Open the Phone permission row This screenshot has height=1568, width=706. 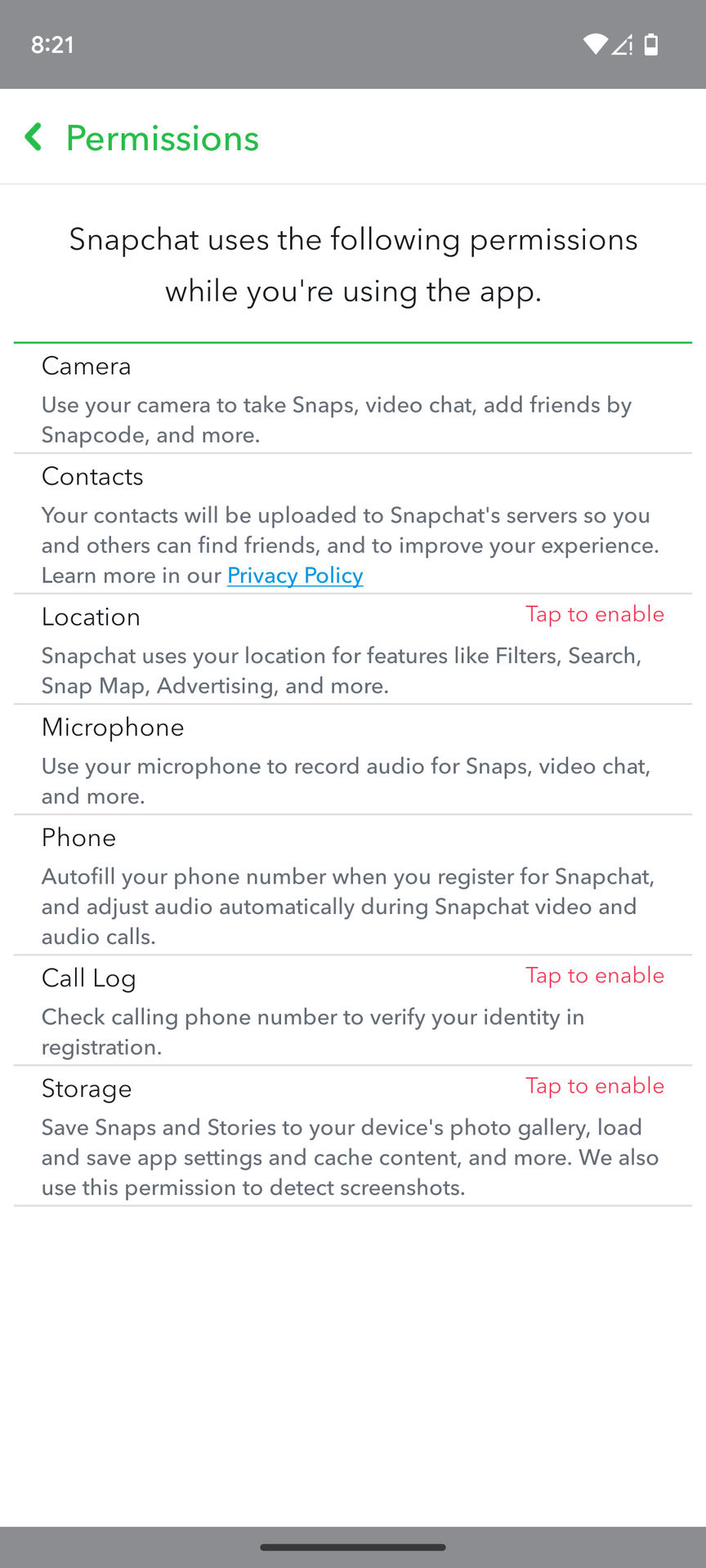(351, 886)
